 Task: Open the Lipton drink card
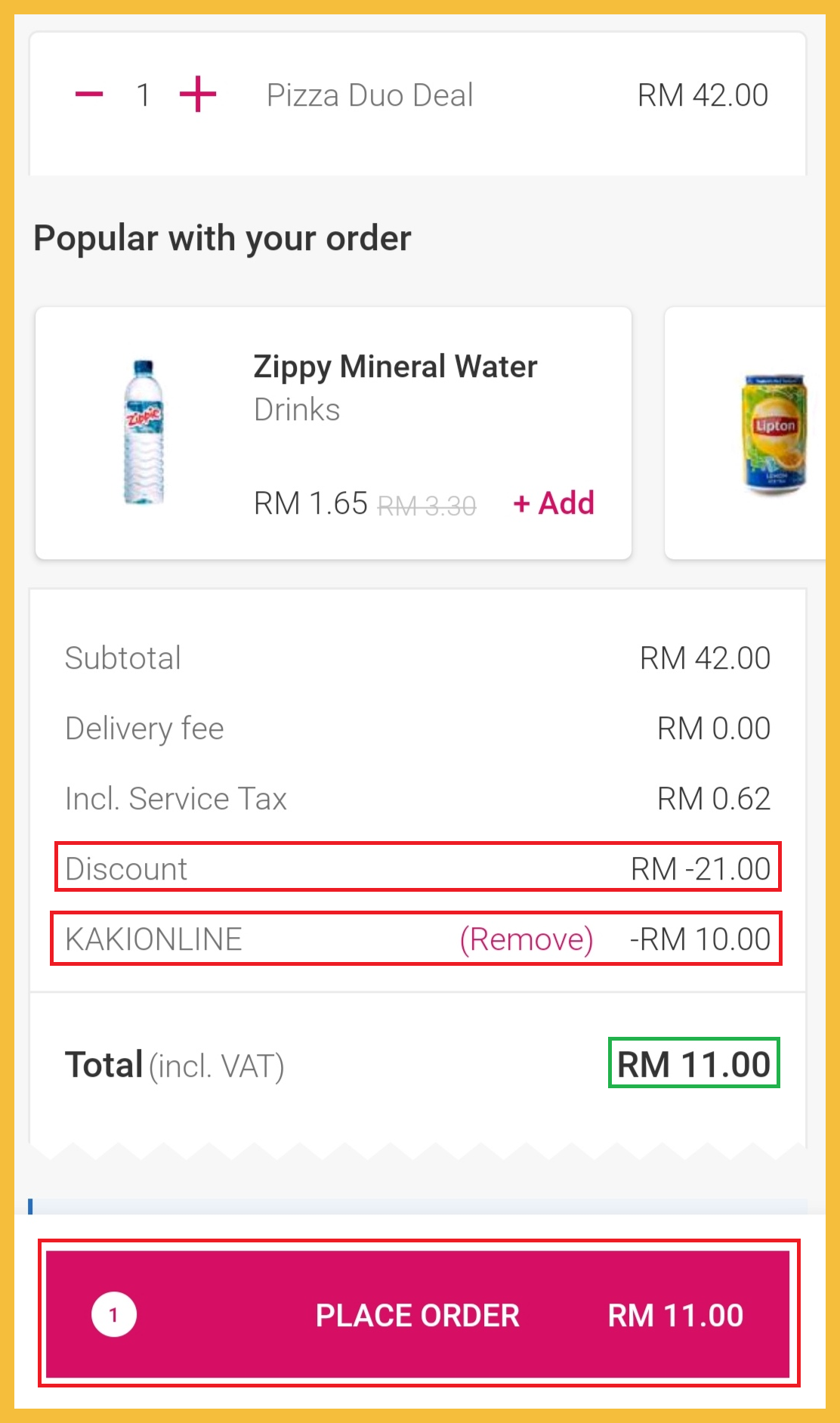(x=755, y=434)
